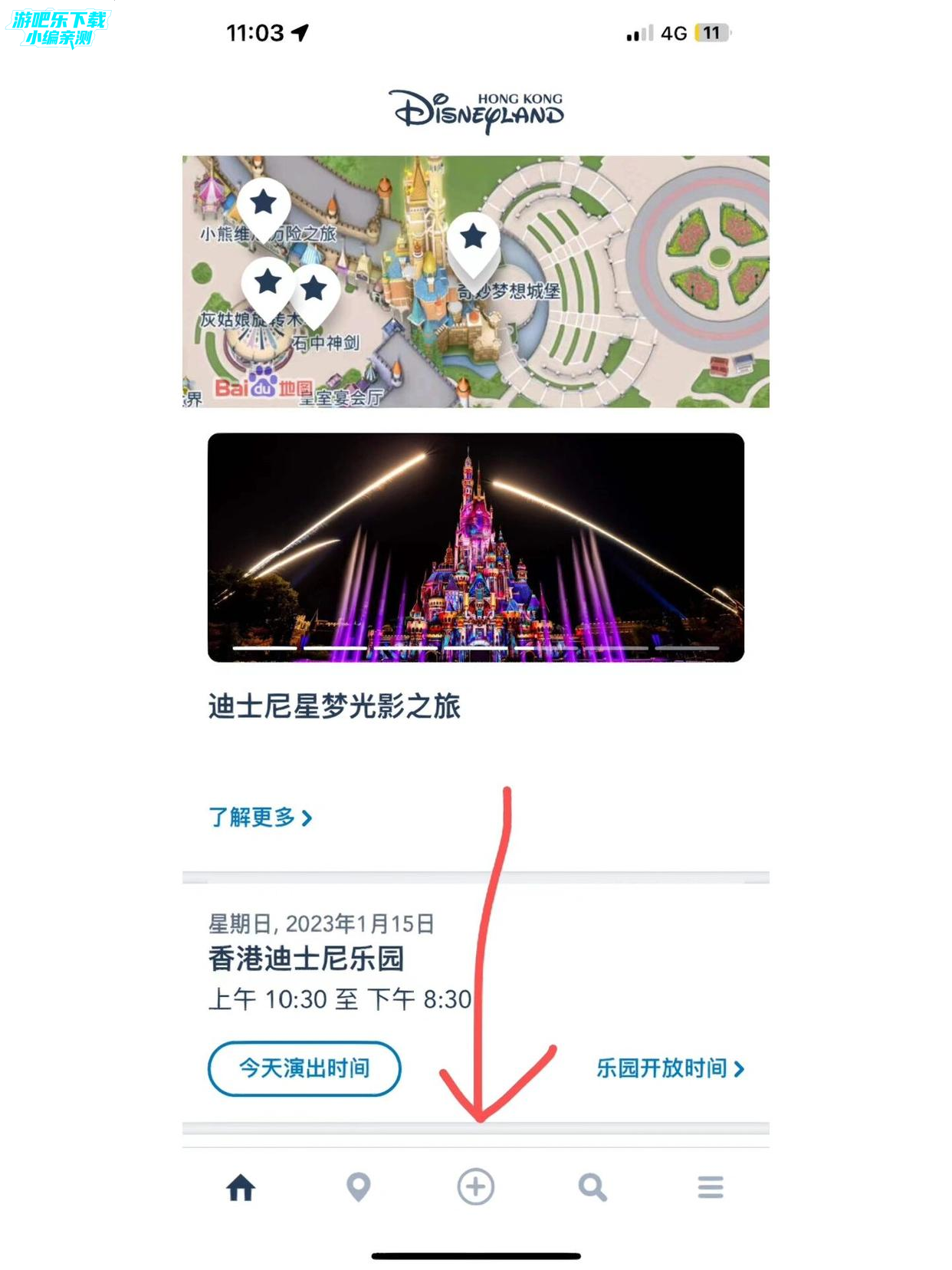Screen dimensions: 952x1270
Task: Switch to the map pin tab
Action: 358,1187
